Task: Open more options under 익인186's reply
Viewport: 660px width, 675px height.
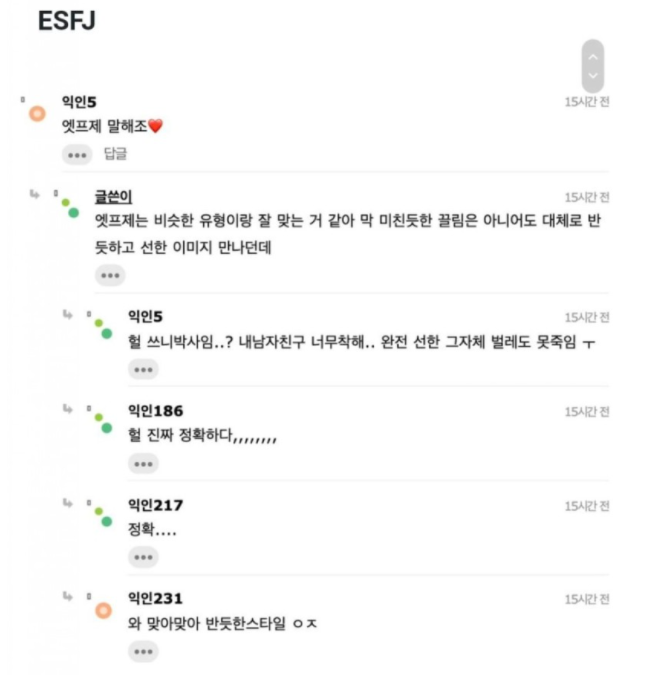Action: point(143,464)
